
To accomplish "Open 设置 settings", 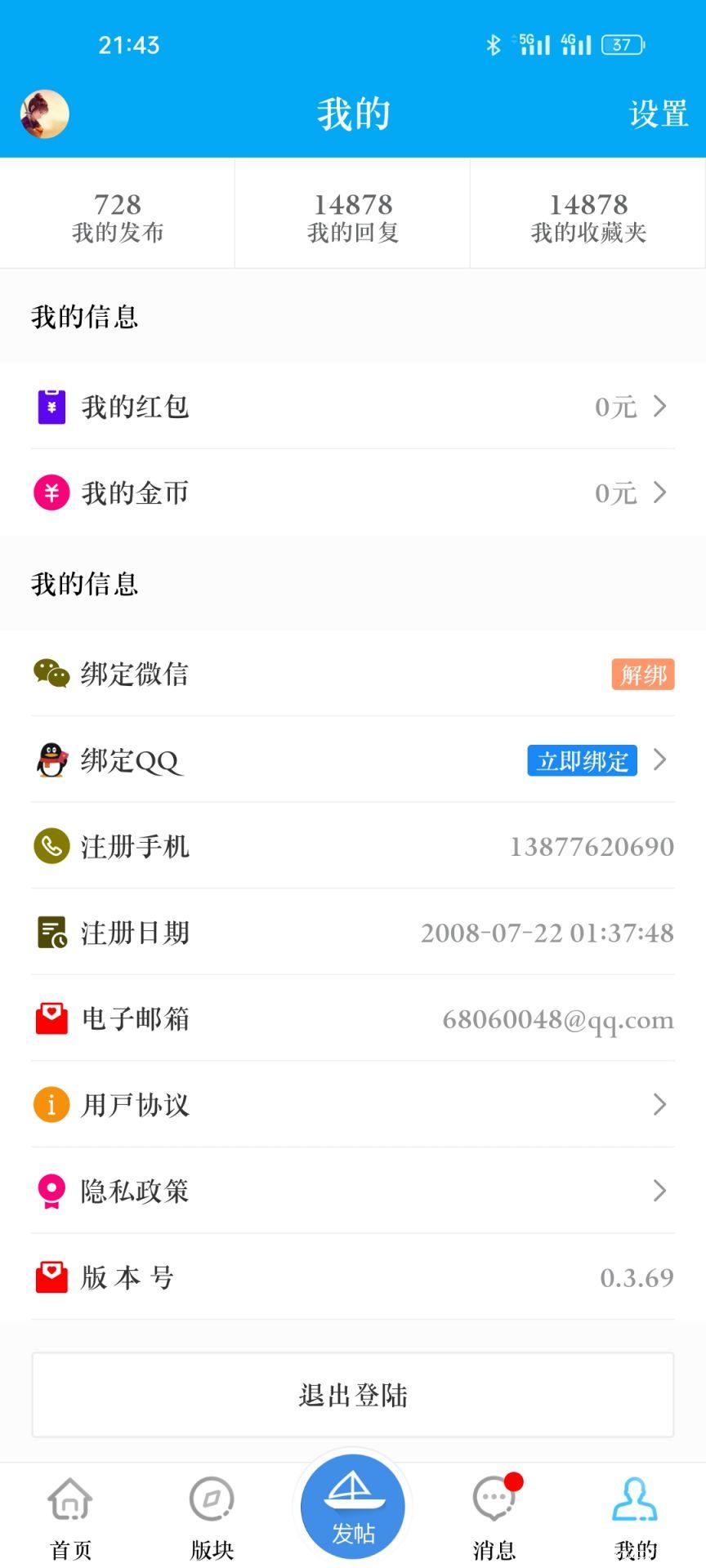I will pos(658,114).
